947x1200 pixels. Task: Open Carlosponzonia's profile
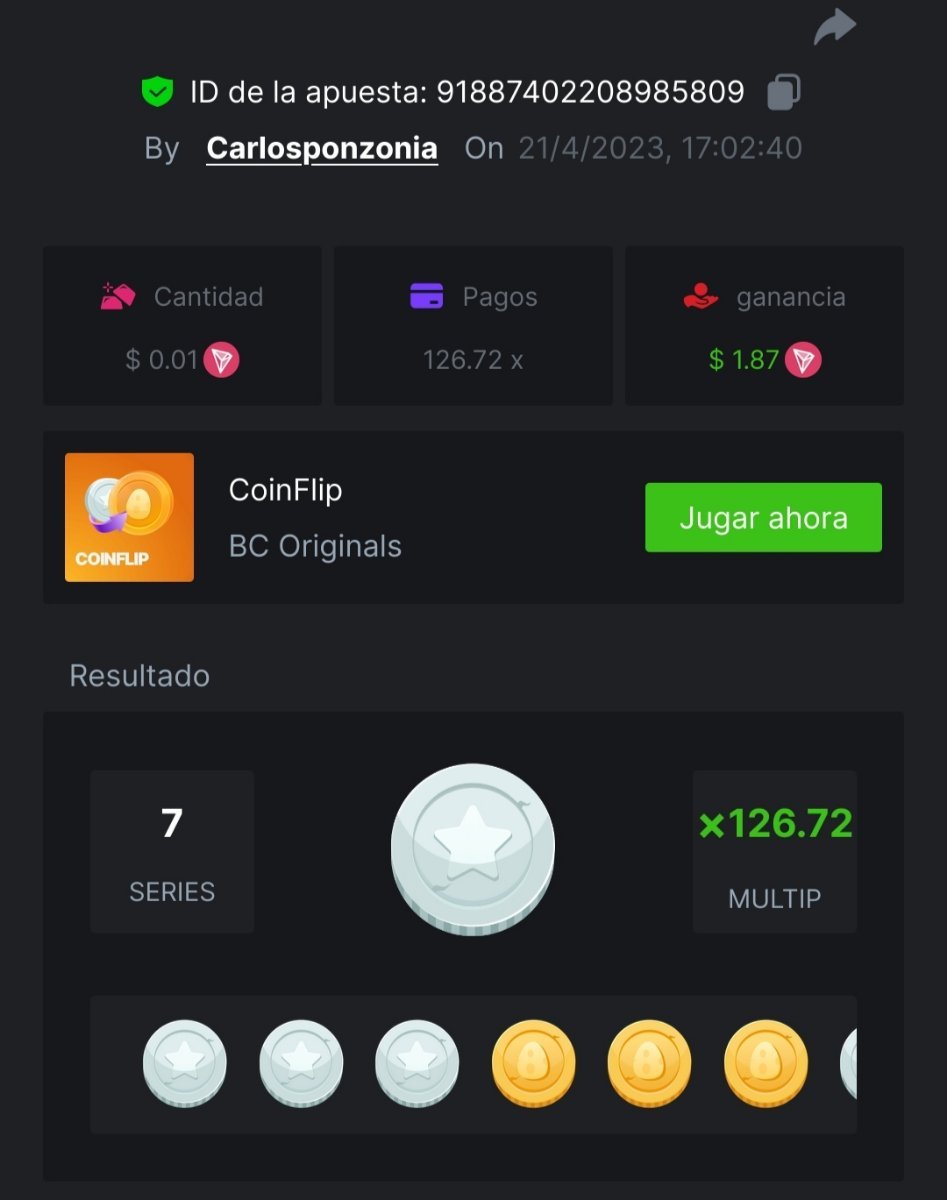tap(321, 148)
